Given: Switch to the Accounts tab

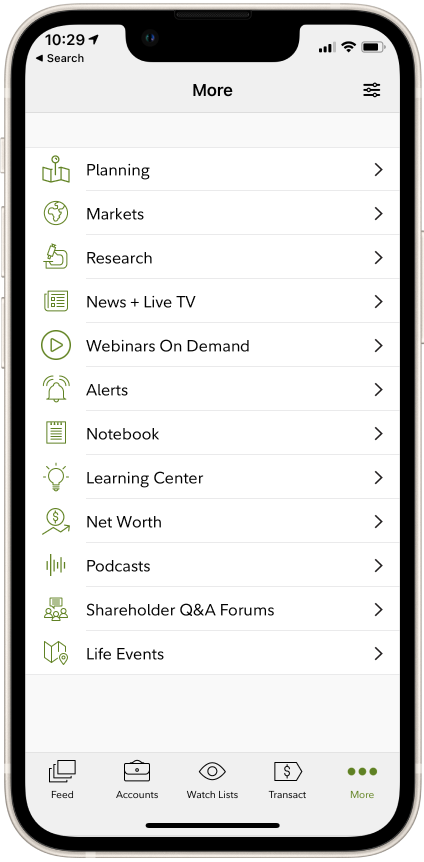Looking at the screenshot, I should click(137, 780).
